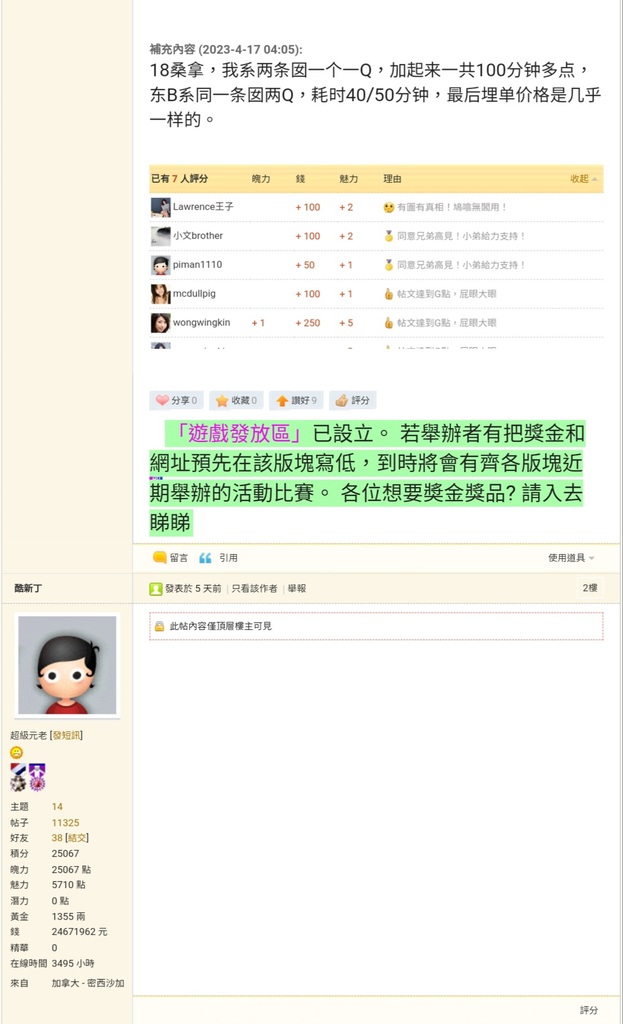Image resolution: width=623 pixels, height=1024 pixels.
Task: Open 酷新丁's avatar picture
Action: tap(67, 665)
